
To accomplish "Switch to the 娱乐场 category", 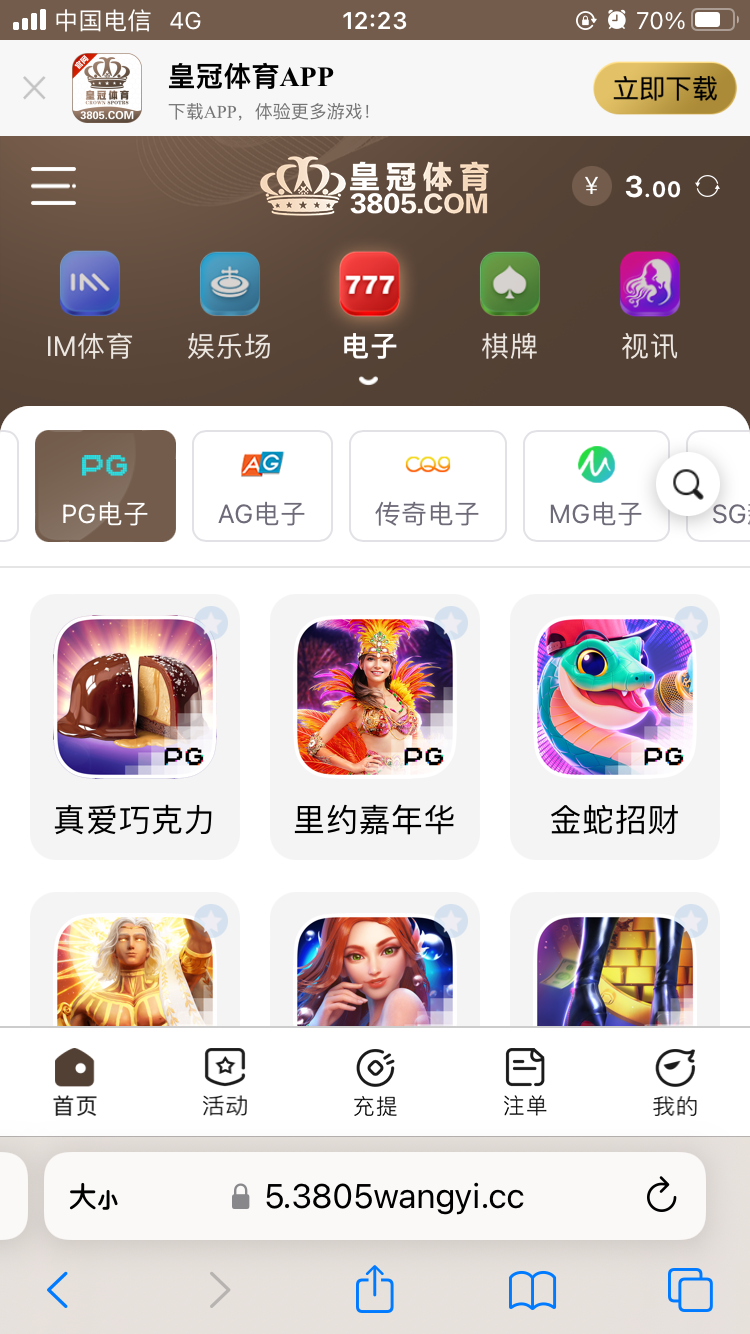I will point(229,305).
